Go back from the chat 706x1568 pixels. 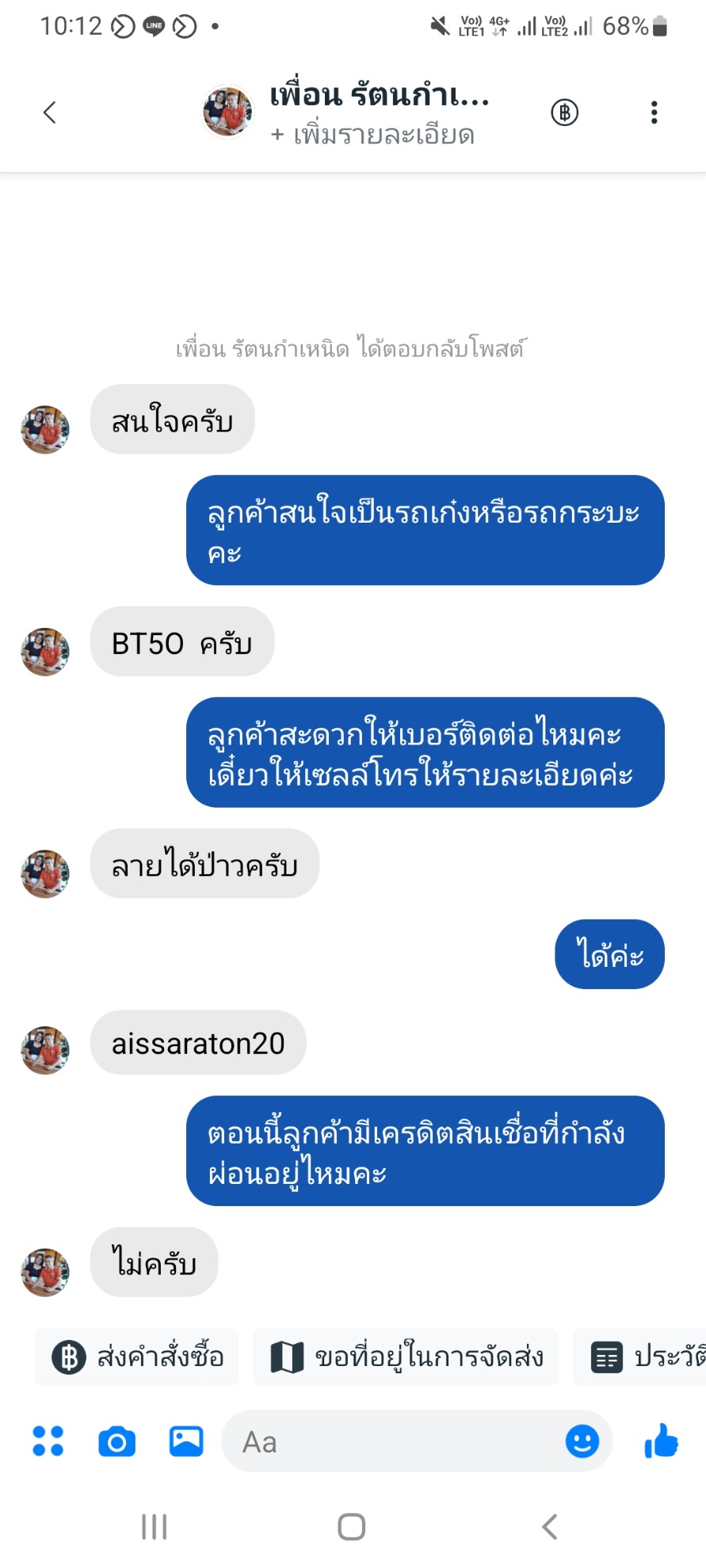pyautogui.click(x=49, y=112)
